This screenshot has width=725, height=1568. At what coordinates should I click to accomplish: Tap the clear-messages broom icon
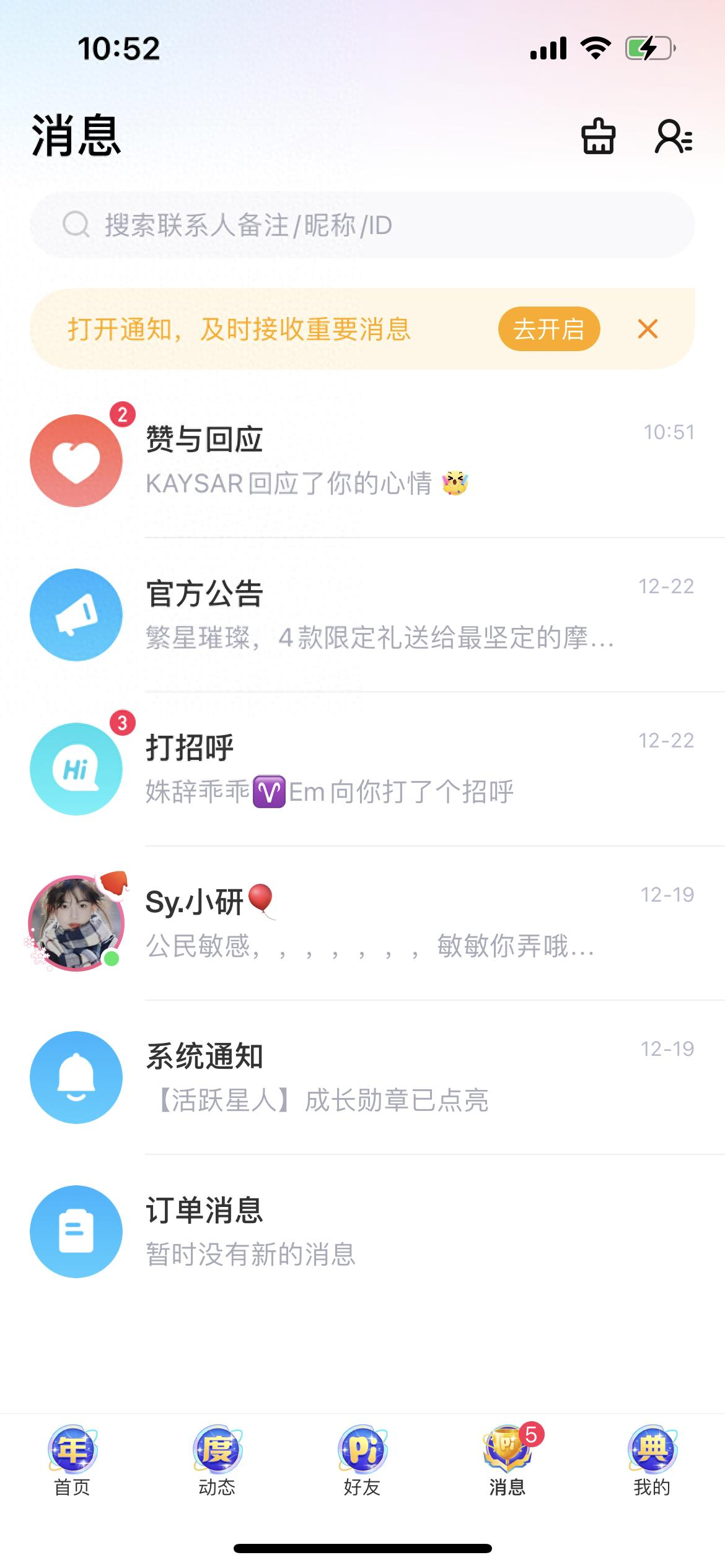point(598,136)
